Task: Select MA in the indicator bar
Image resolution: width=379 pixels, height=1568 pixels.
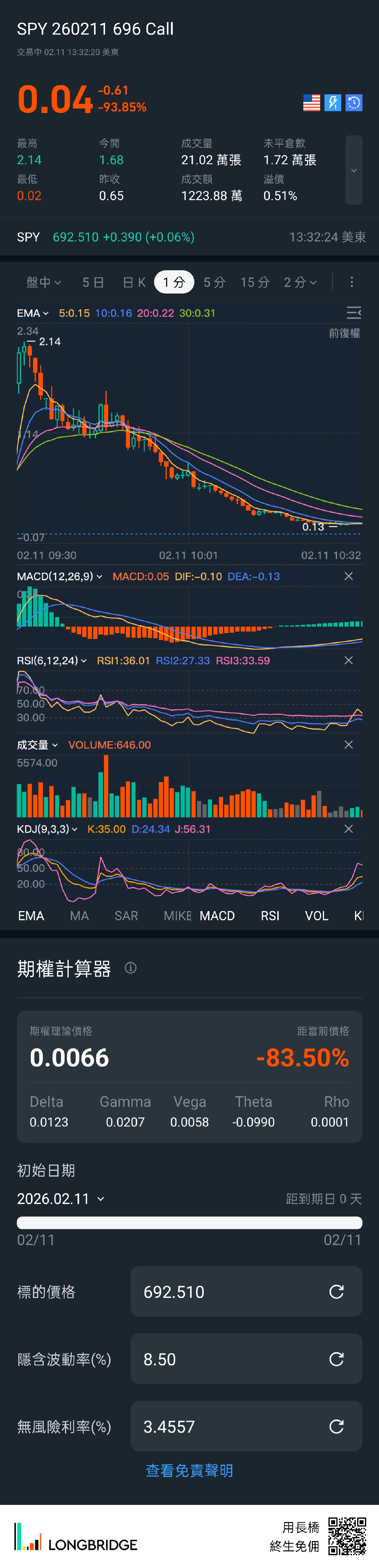Action: coord(79,915)
